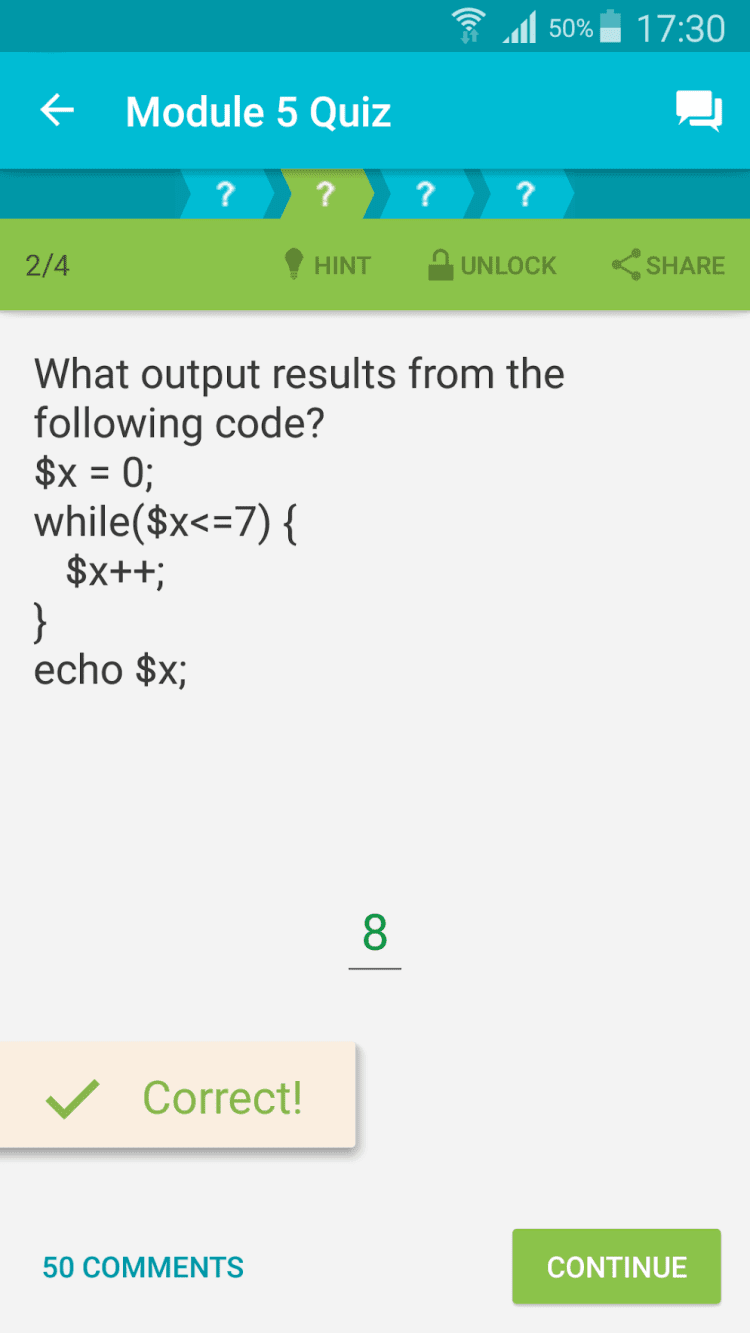
Task: Continue to the next question
Action: [616, 1267]
